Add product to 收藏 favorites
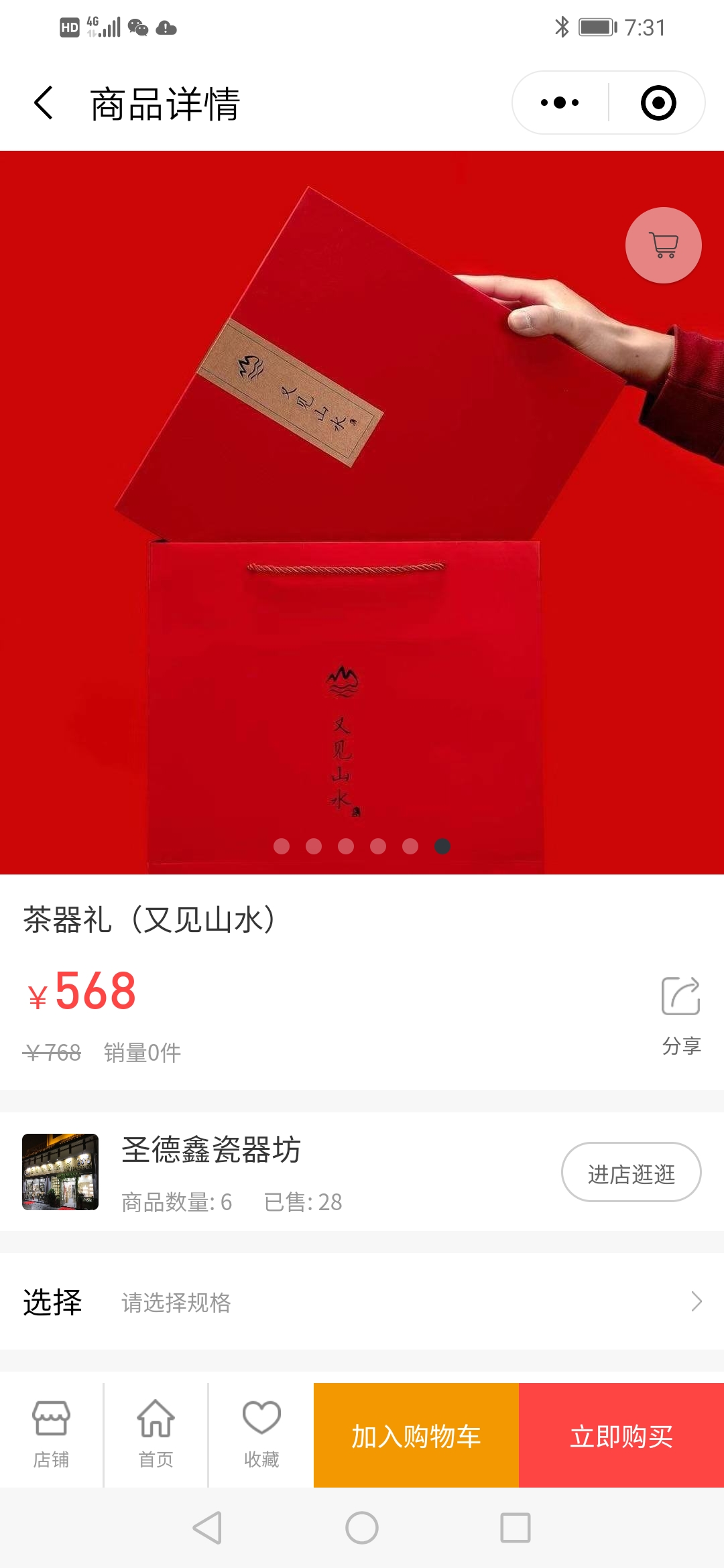 click(261, 1434)
